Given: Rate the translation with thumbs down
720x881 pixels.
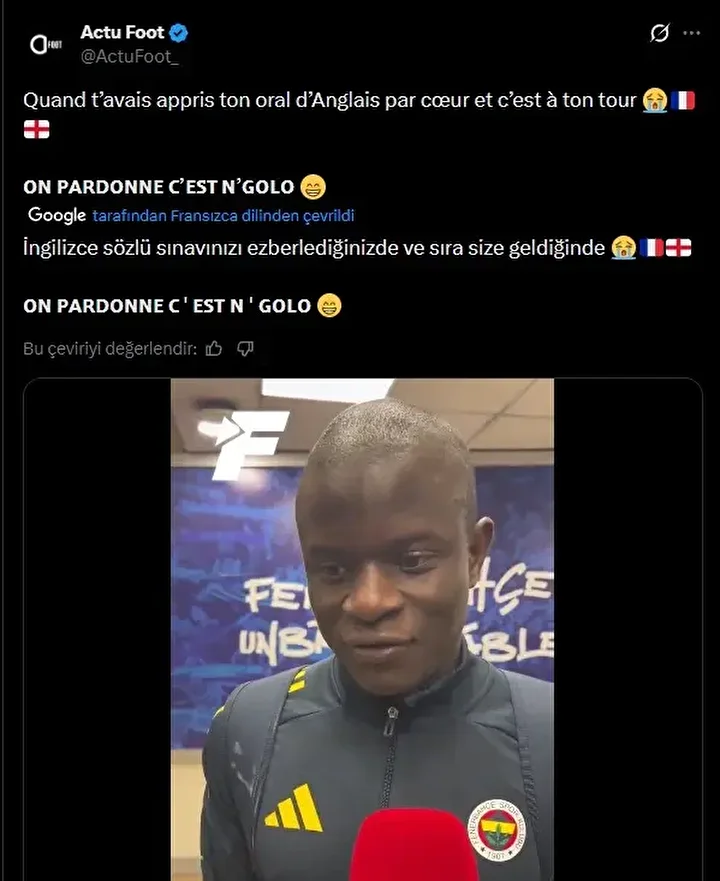Looking at the screenshot, I should pos(245,348).
